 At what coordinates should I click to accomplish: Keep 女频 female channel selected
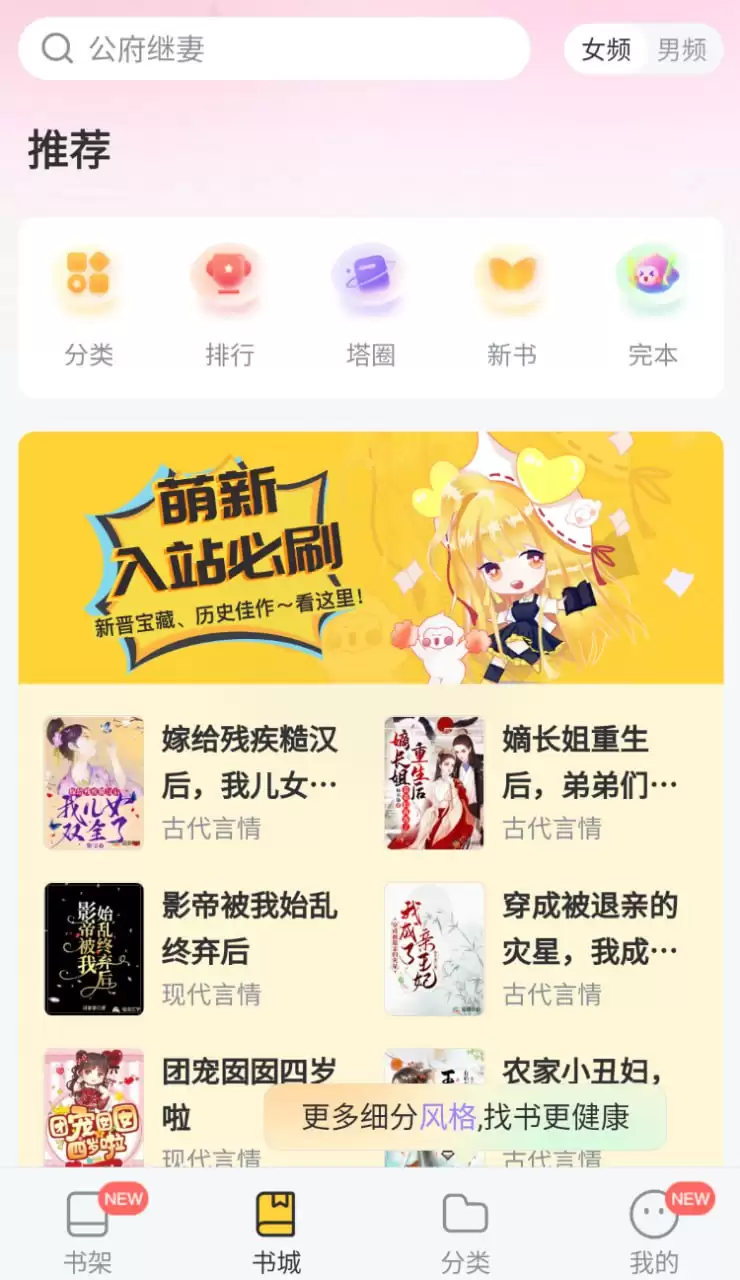point(606,48)
